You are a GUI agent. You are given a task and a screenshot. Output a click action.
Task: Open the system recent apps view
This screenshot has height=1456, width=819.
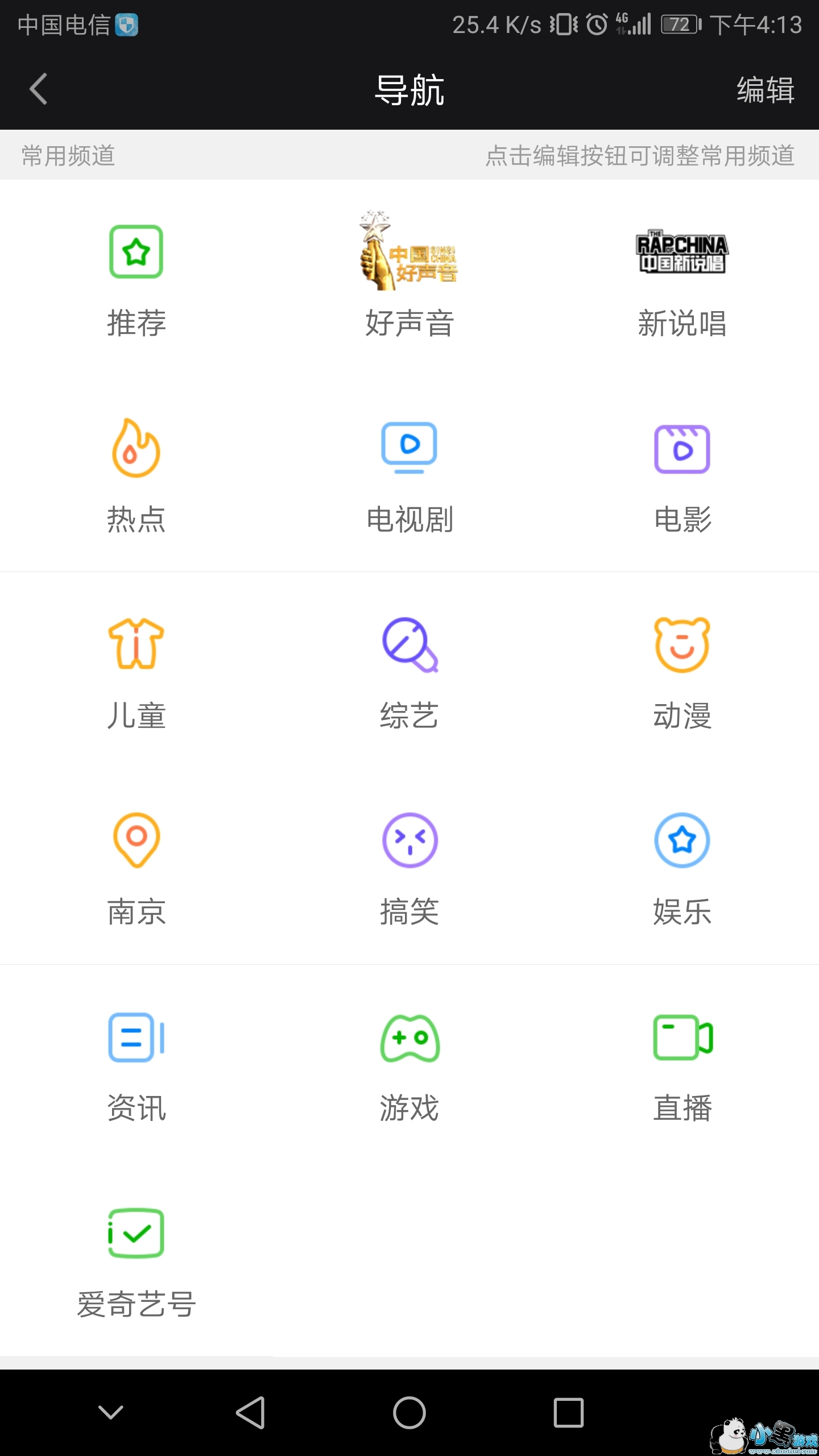point(569,1413)
